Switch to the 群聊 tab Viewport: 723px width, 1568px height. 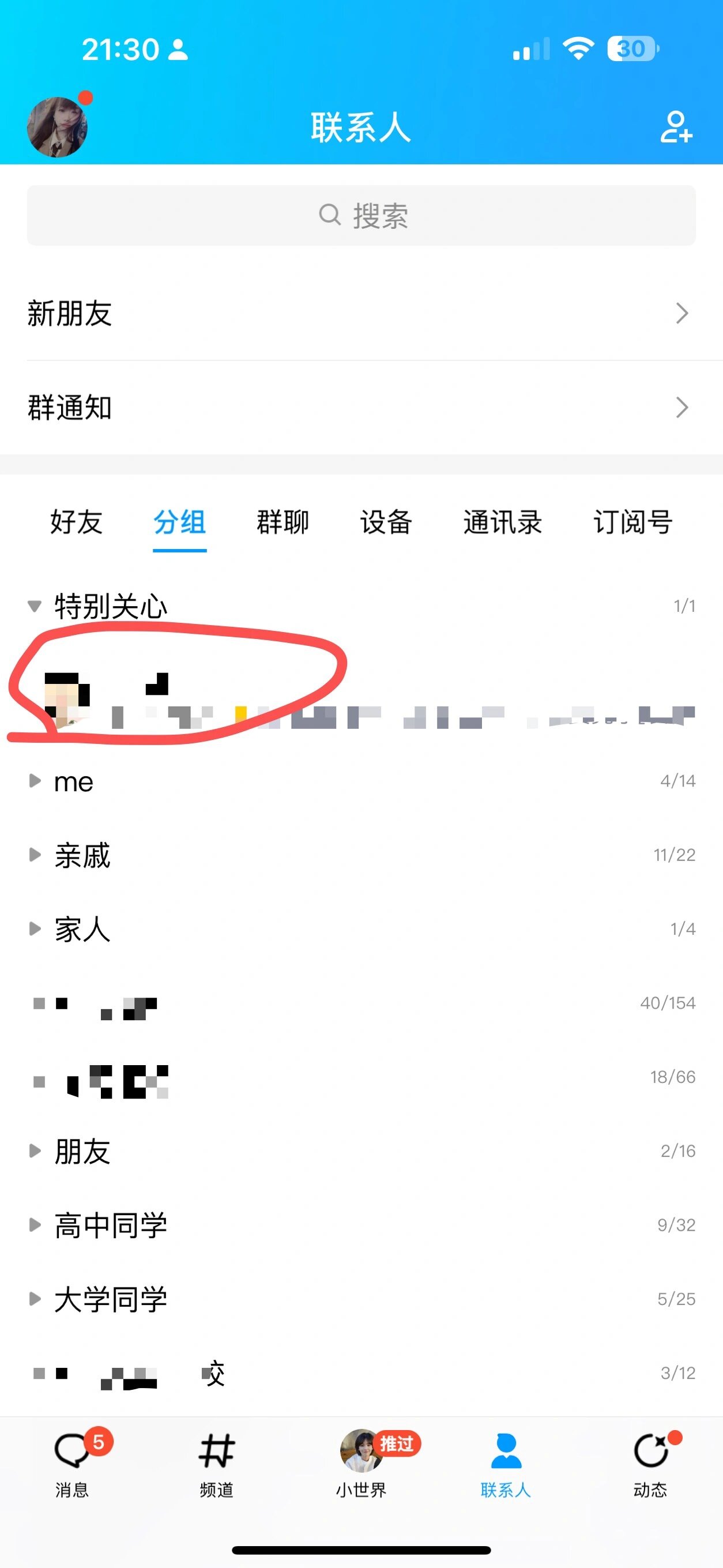283,522
